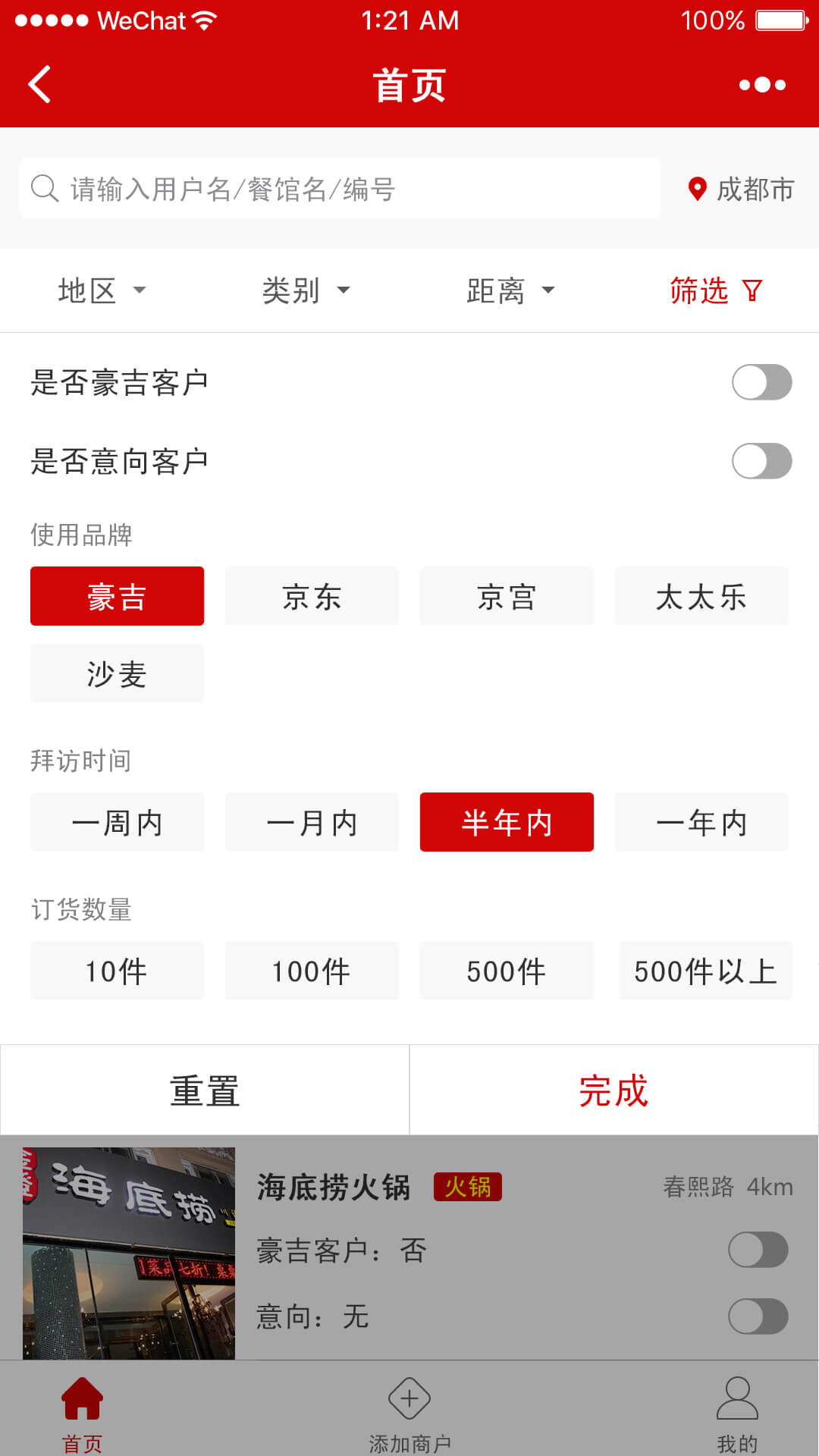The image size is (819, 1456).
Task: Expand the 地区 dropdown
Action: click(102, 290)
